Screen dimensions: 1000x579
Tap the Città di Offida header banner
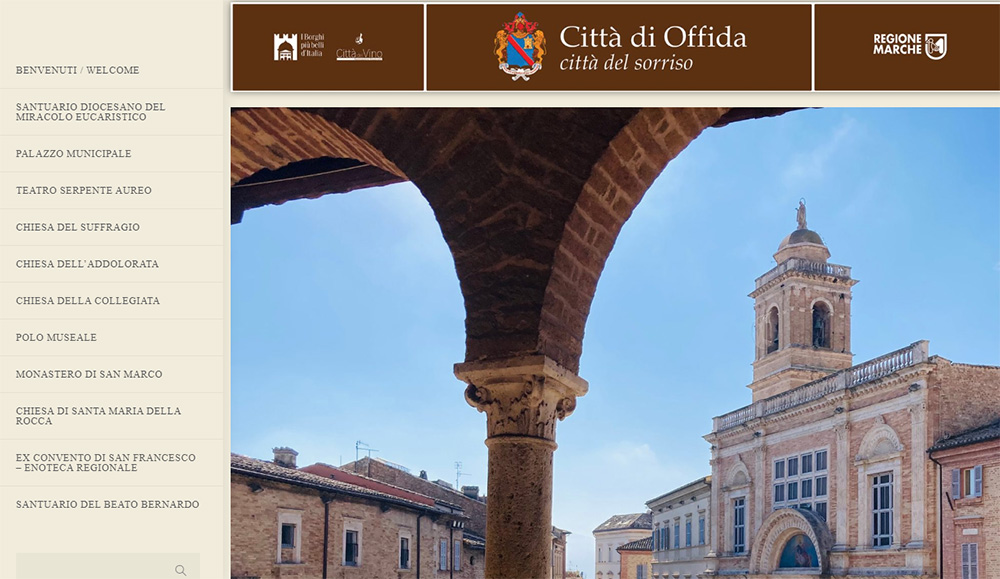coord(619,47)
